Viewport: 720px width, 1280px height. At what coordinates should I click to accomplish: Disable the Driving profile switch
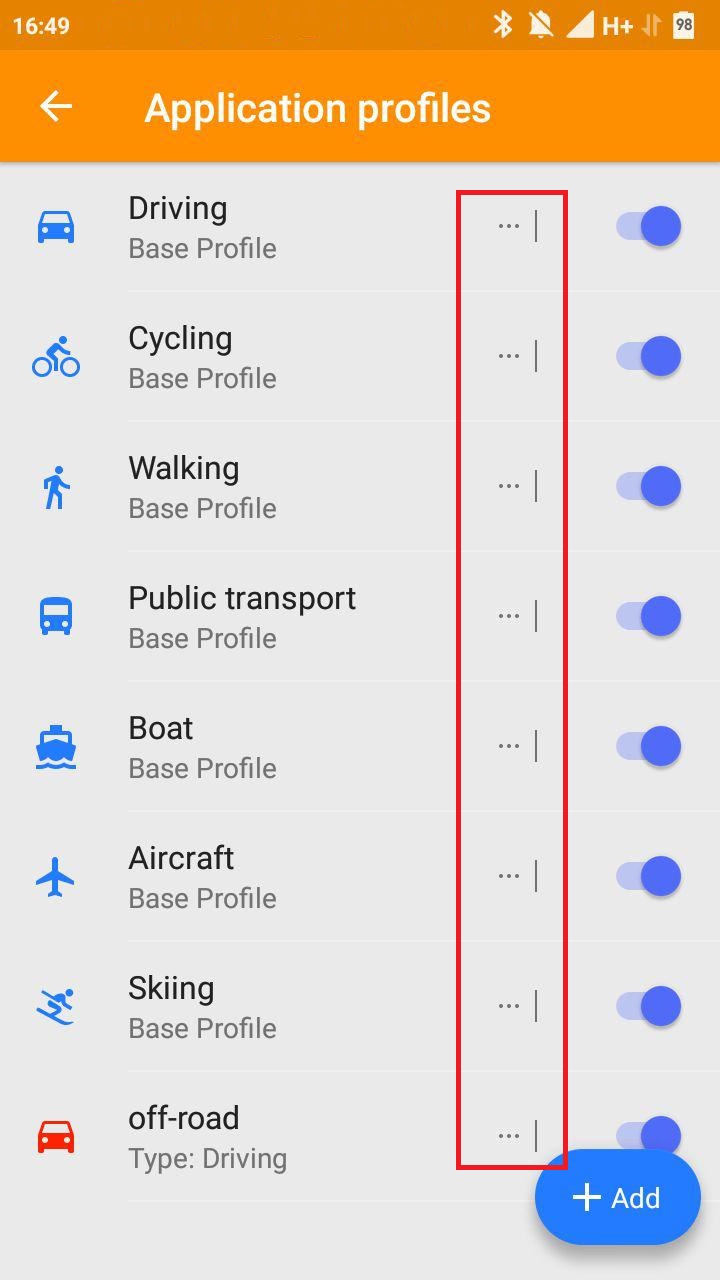pyautogui.click(x=648, y=227)
